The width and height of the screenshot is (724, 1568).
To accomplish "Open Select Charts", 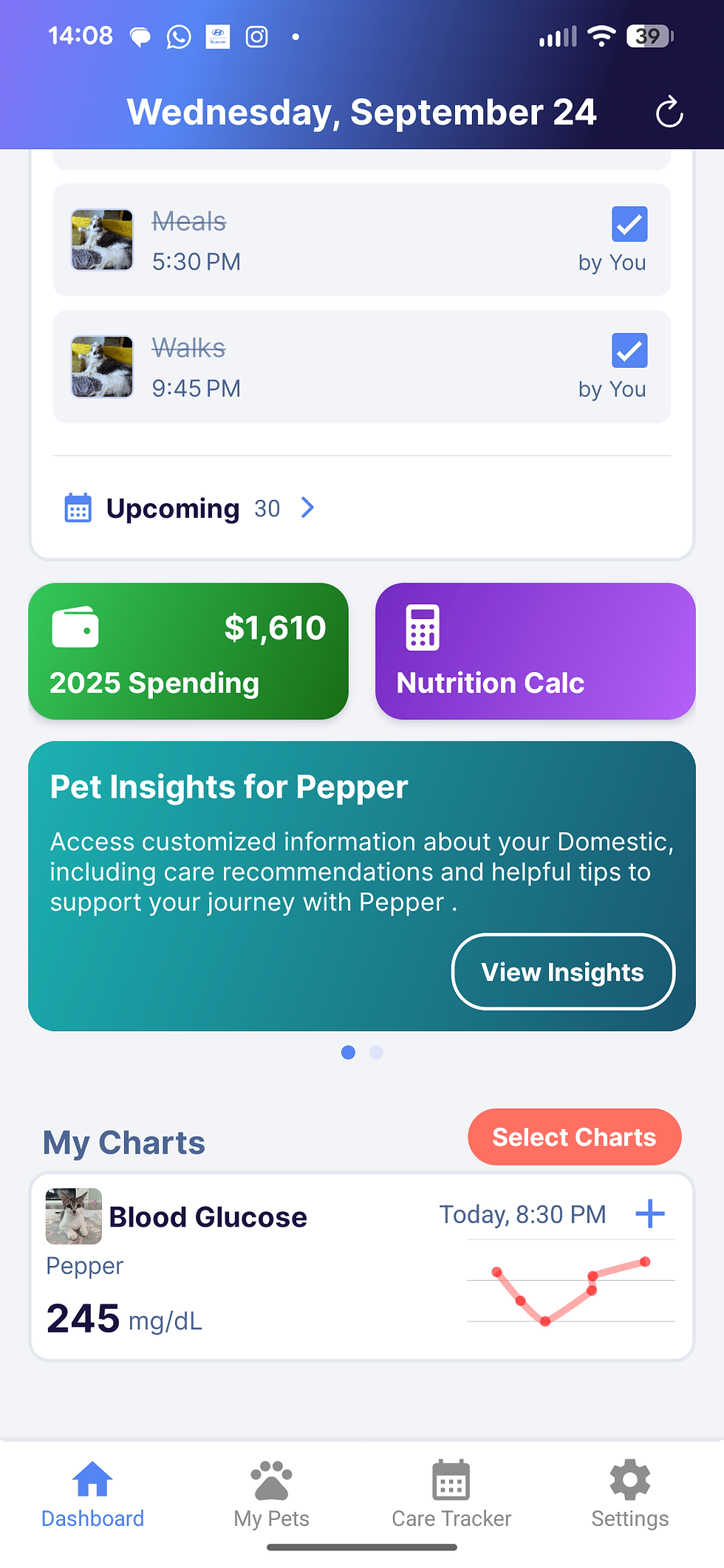I will [x=574, y=1137].
